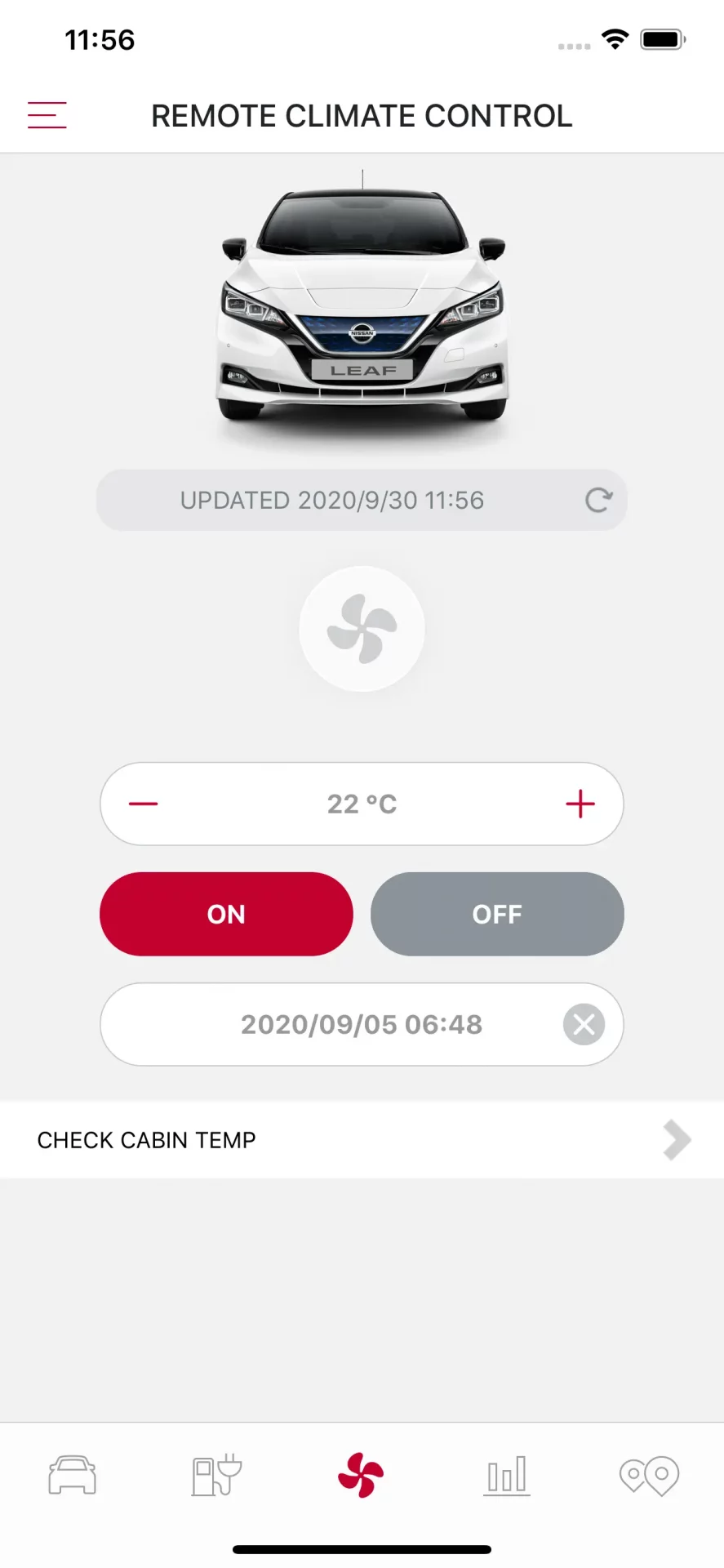Viewport: 724px width, 1568px height.
Task: Refresh the updated status
Action: click(598, 500)
